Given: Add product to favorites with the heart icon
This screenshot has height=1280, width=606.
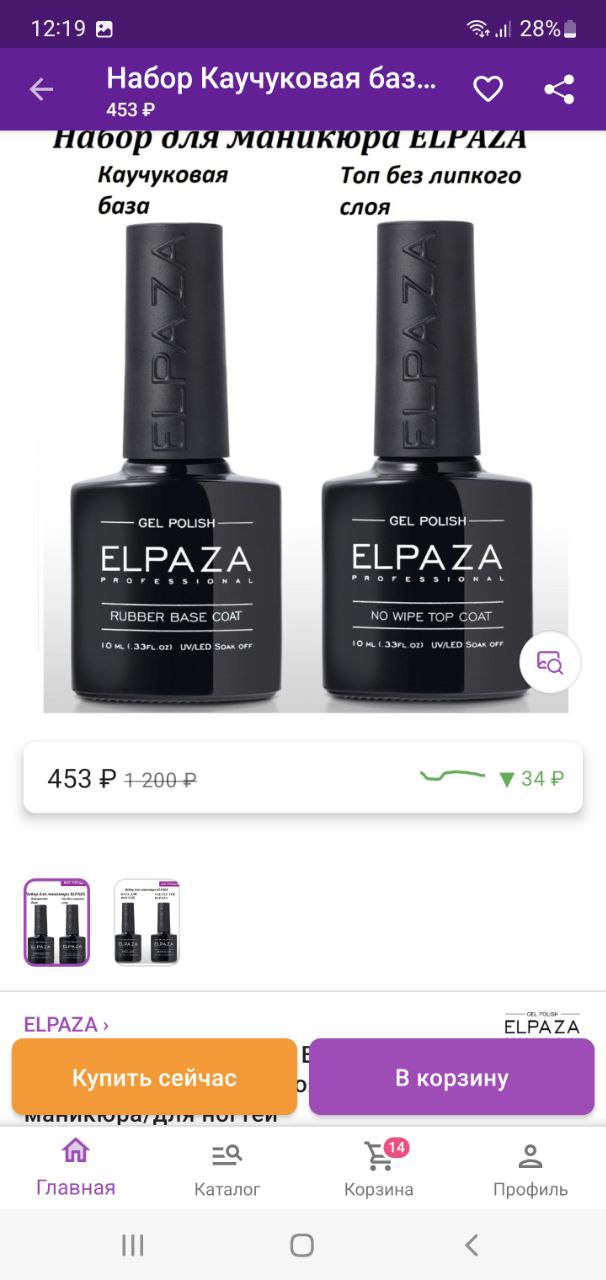Looking at the screenshot, I should (487, 90).
